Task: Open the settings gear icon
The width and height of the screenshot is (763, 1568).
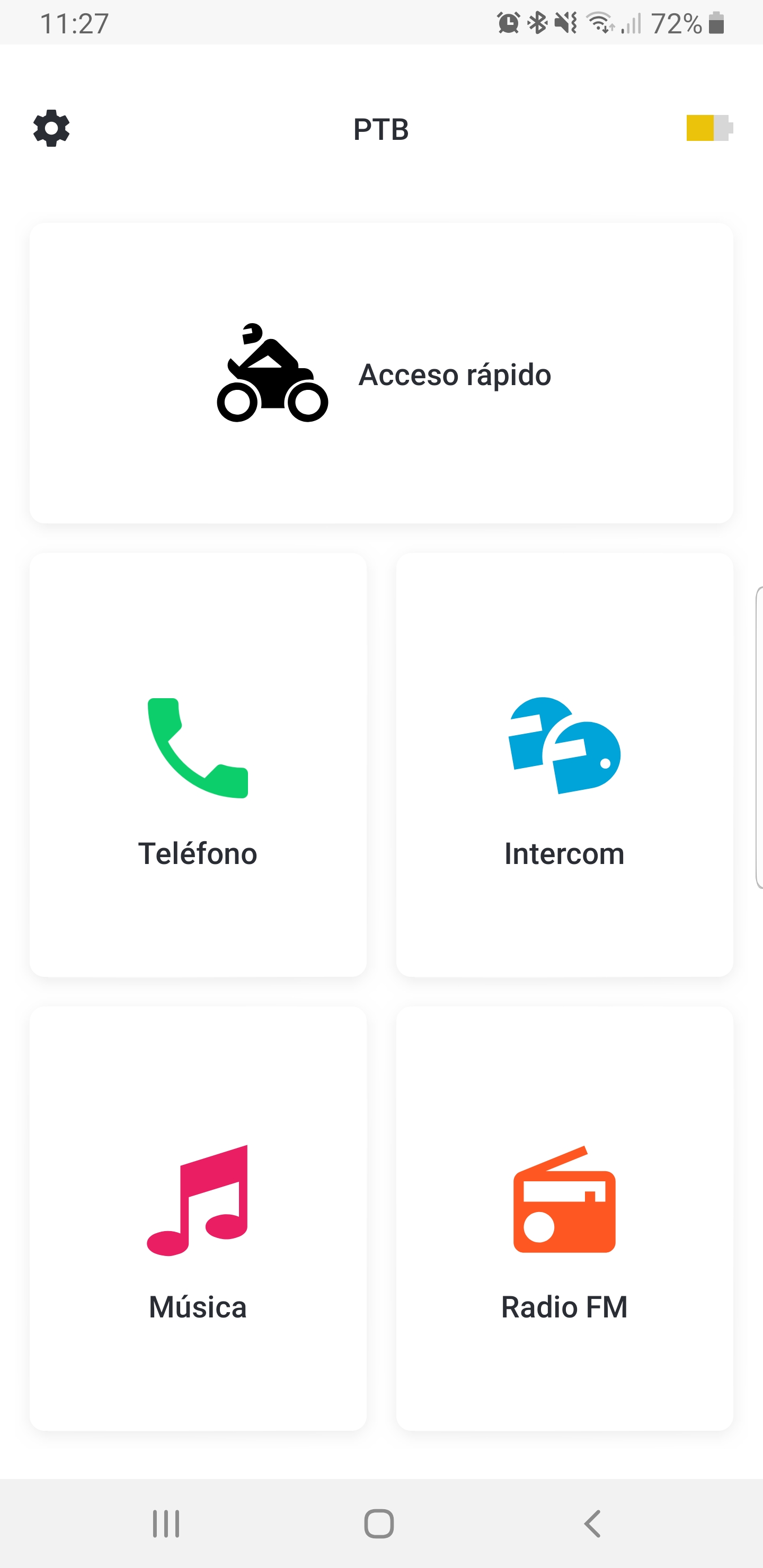Action: (x=51, y=128)
